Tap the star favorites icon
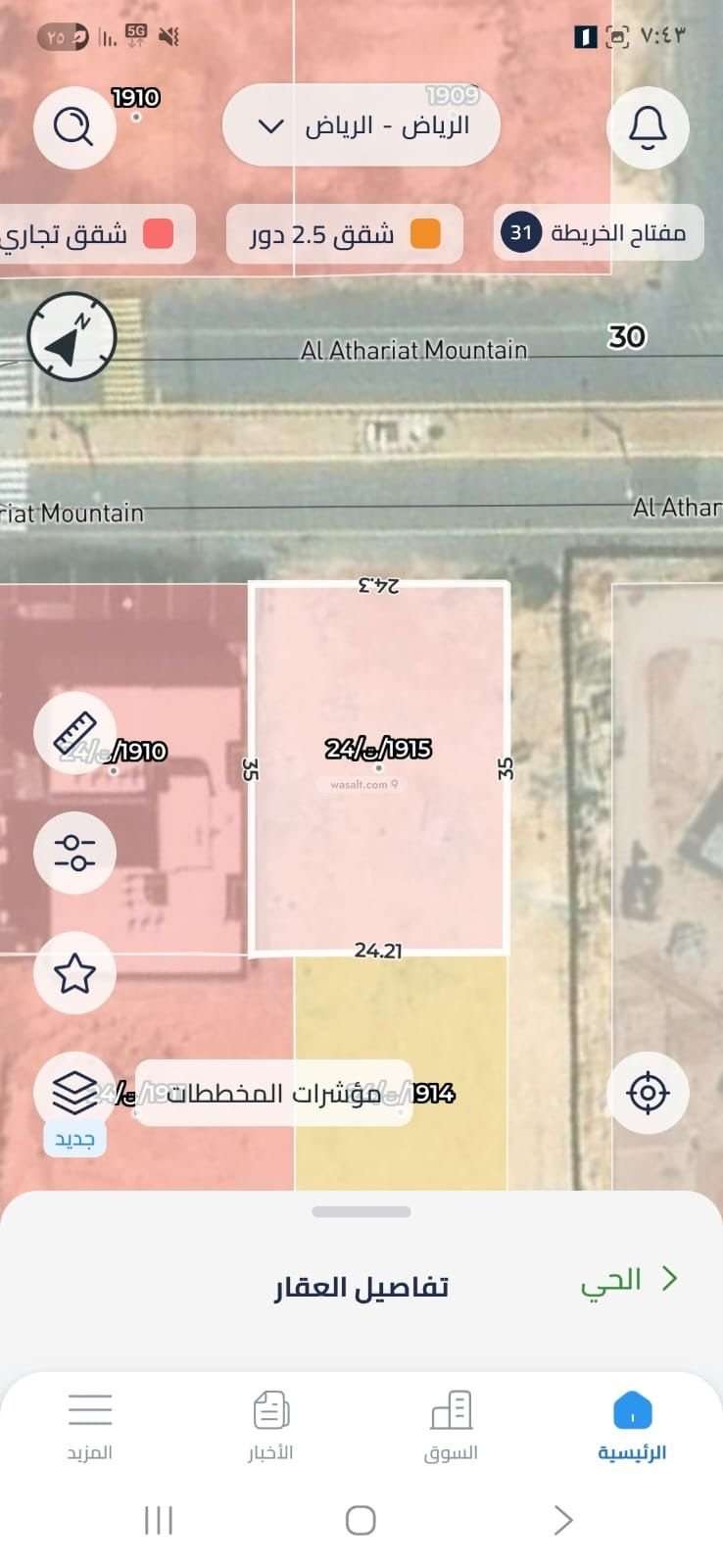The width and height of the screenshot is (723, 1568). pos(74,973)
